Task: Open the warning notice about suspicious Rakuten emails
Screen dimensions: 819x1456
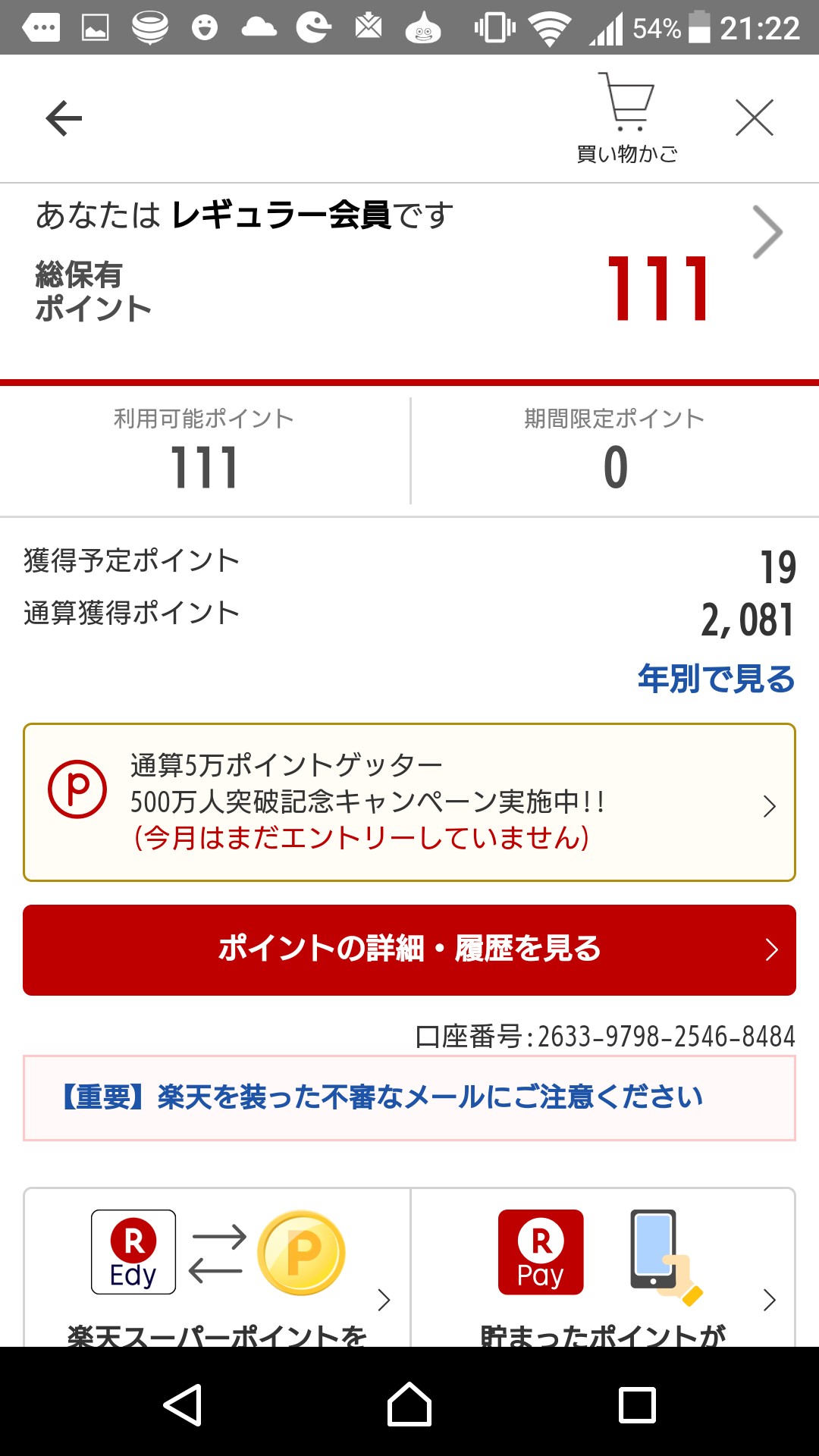Action: point(409,1097)
